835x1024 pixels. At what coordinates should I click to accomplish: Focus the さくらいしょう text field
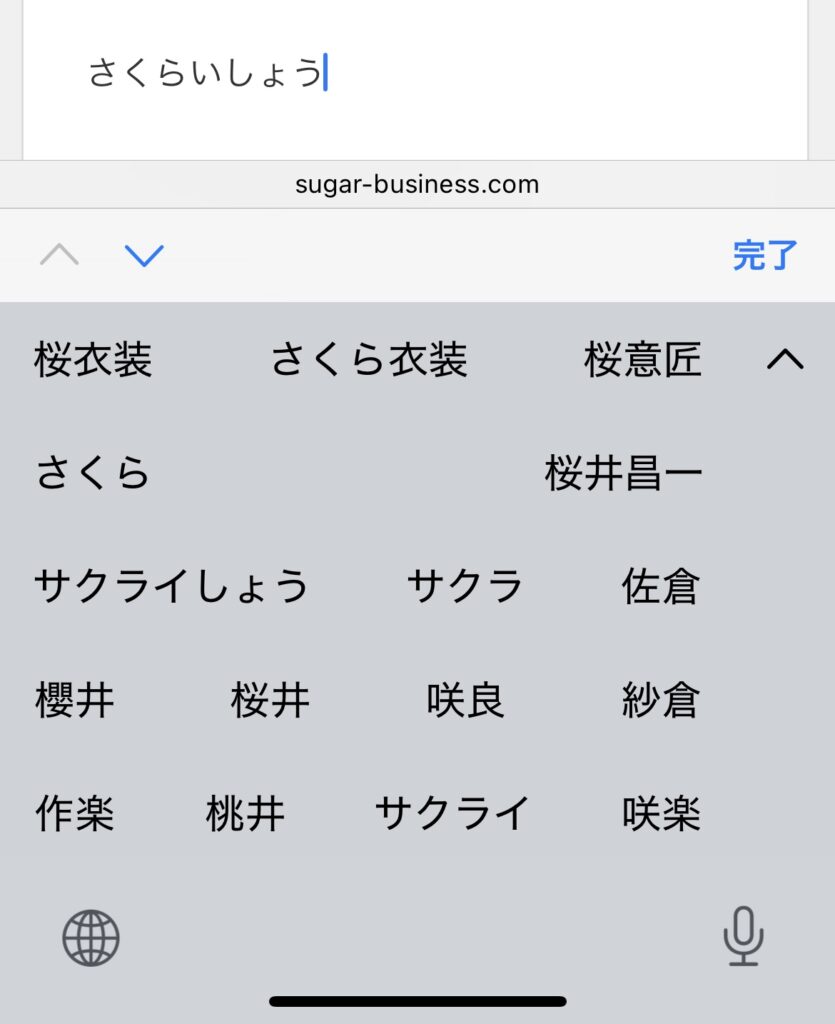(x=400, y=74)
